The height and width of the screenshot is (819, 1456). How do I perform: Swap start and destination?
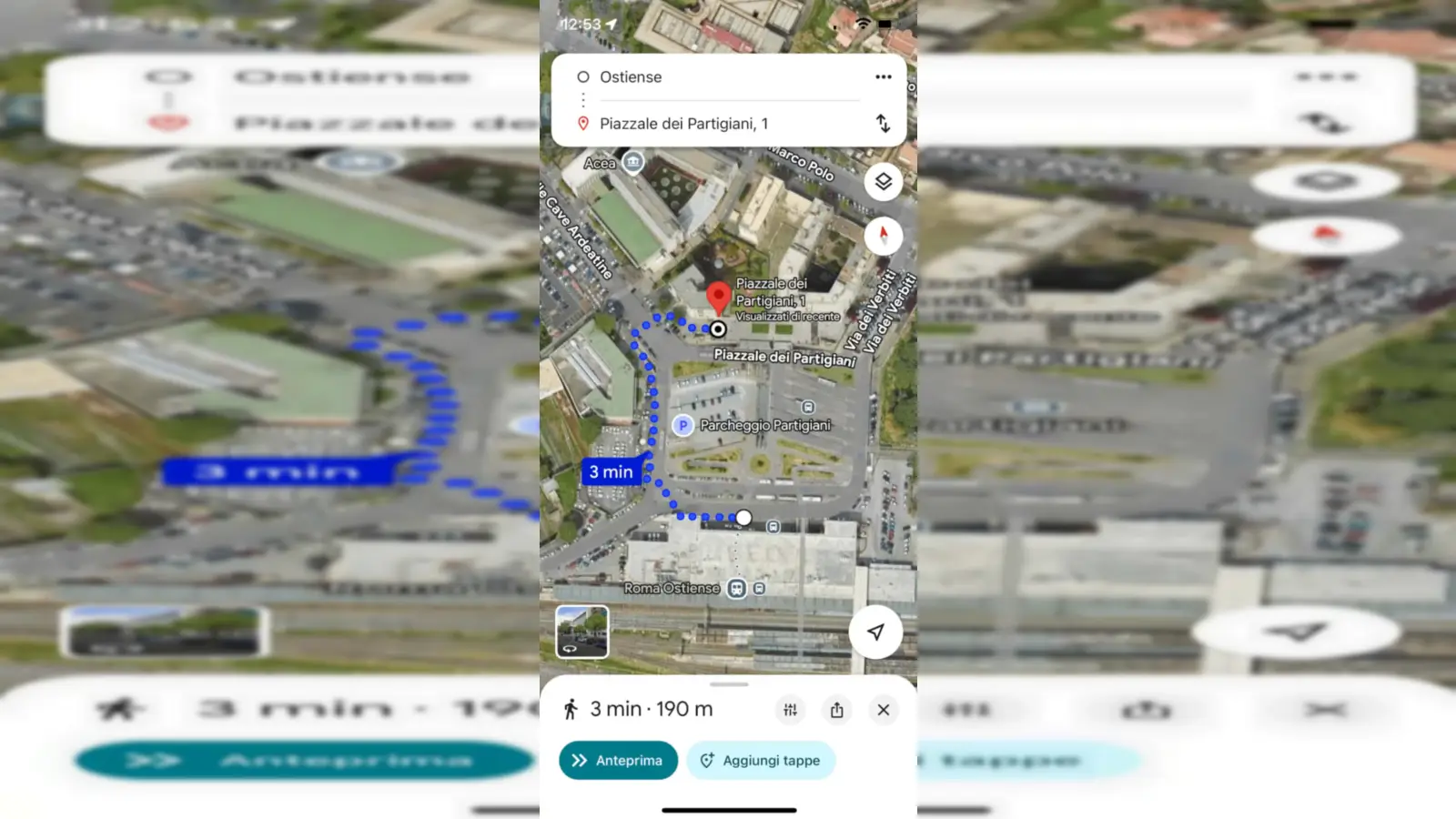[x=883, y=124]
